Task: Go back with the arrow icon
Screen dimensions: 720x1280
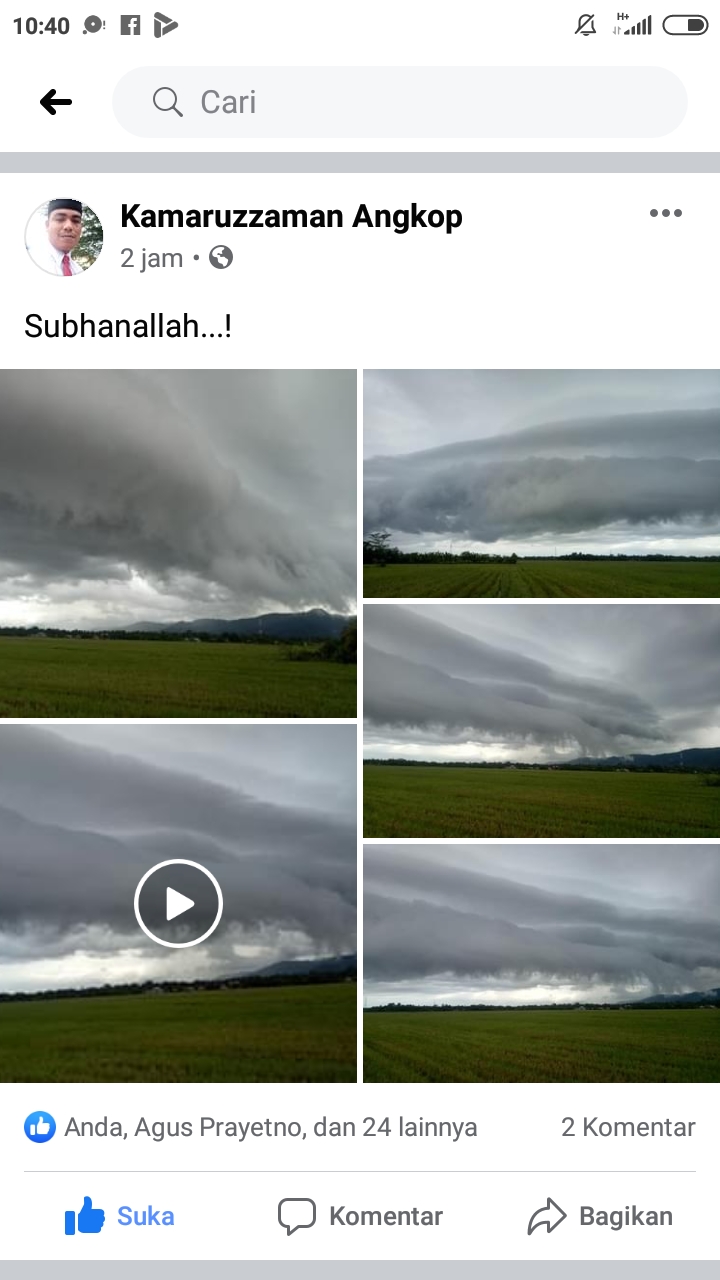Action: point(56,102)
